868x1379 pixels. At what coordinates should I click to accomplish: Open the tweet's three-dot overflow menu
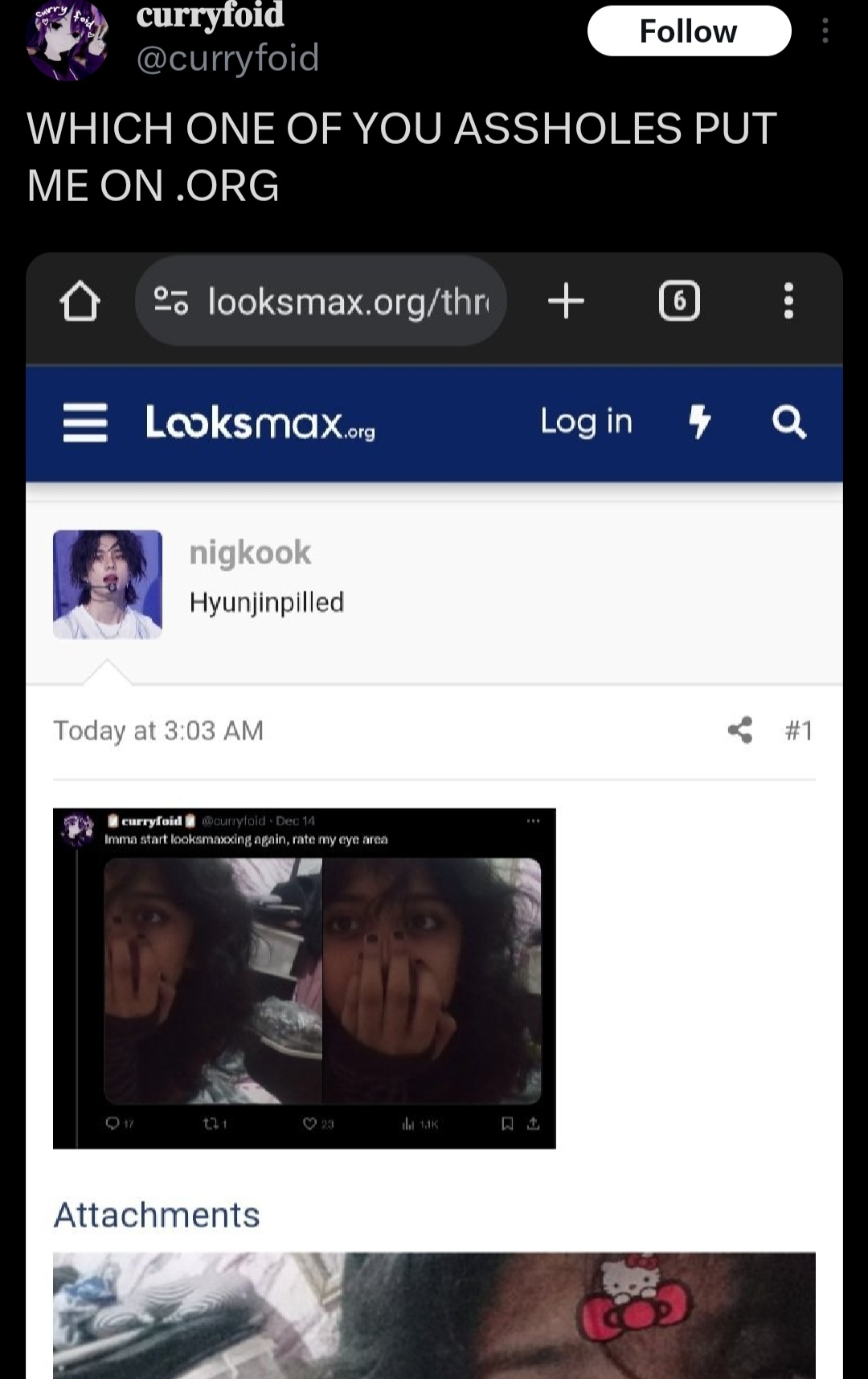click(825, 31)
